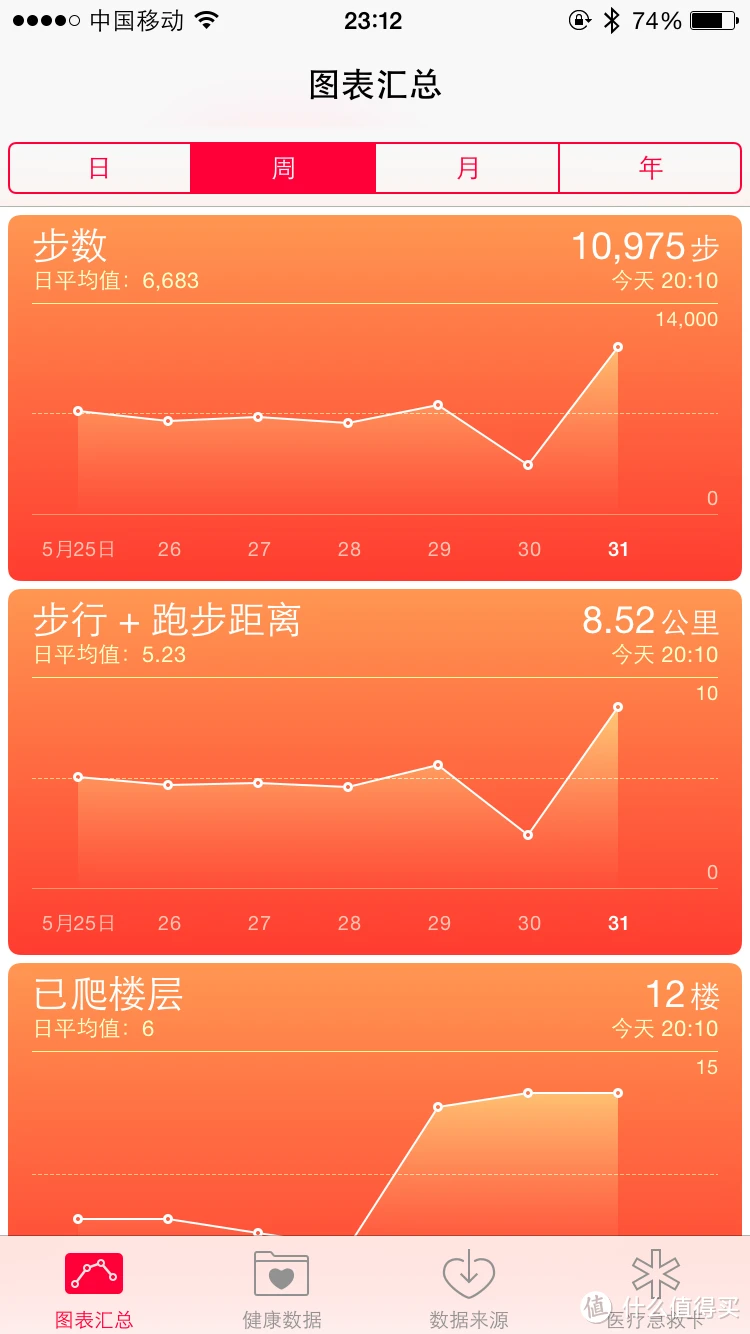750x1334 pixels.
Task: Open the 步数 chart card
Action: 375,390
